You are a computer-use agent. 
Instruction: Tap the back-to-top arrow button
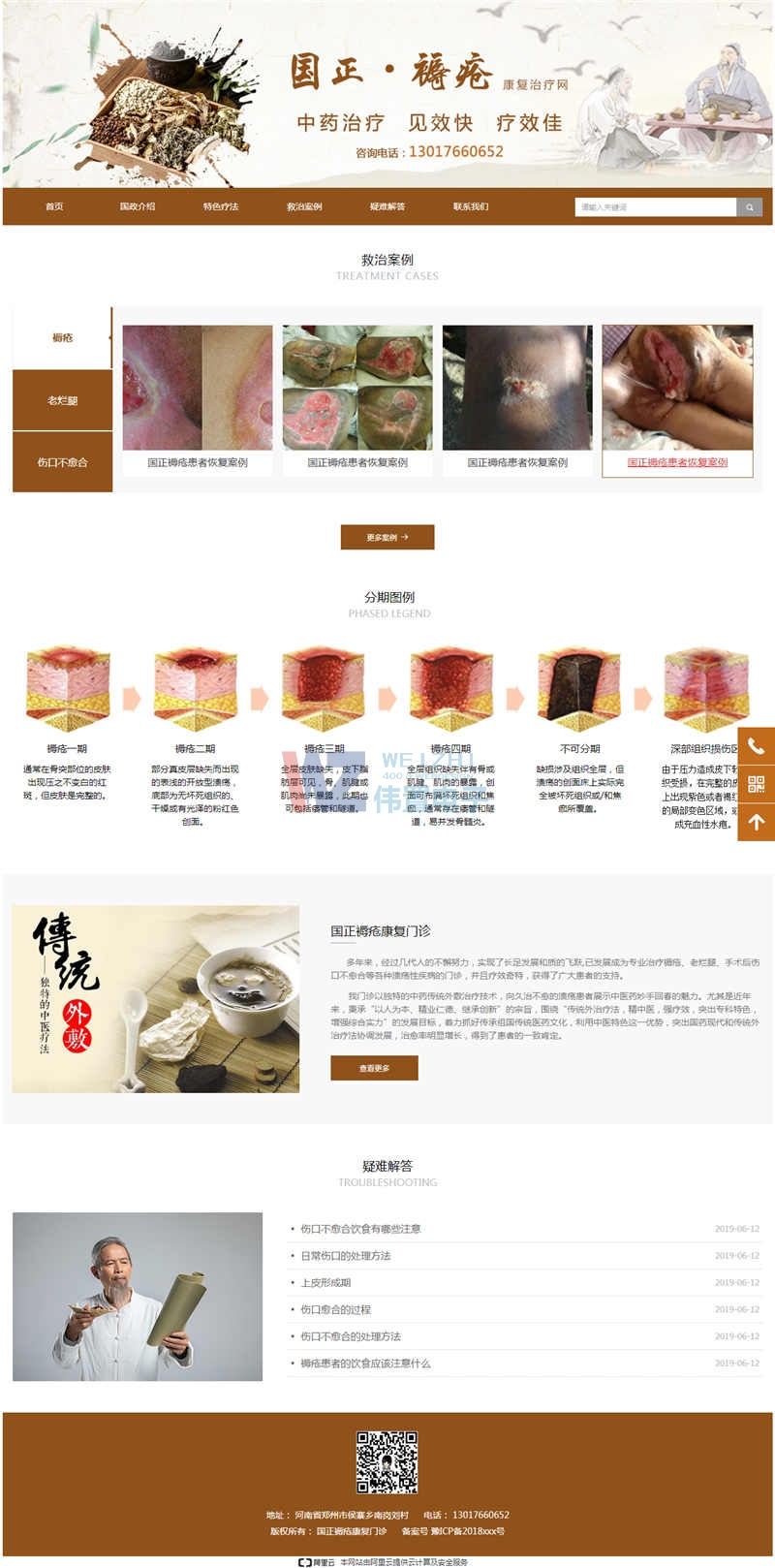click(757, 822)
